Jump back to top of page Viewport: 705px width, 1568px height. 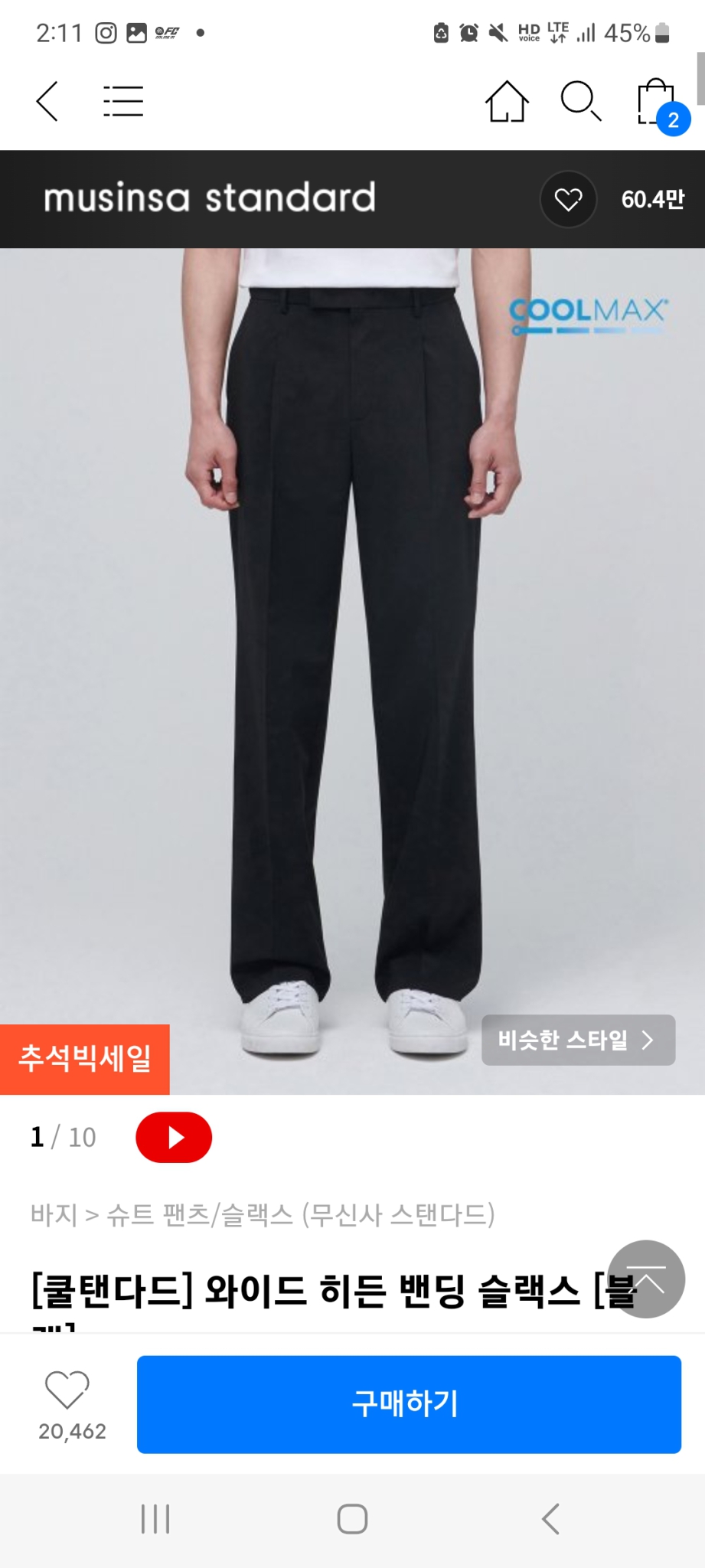click(x=646, y=1279)
